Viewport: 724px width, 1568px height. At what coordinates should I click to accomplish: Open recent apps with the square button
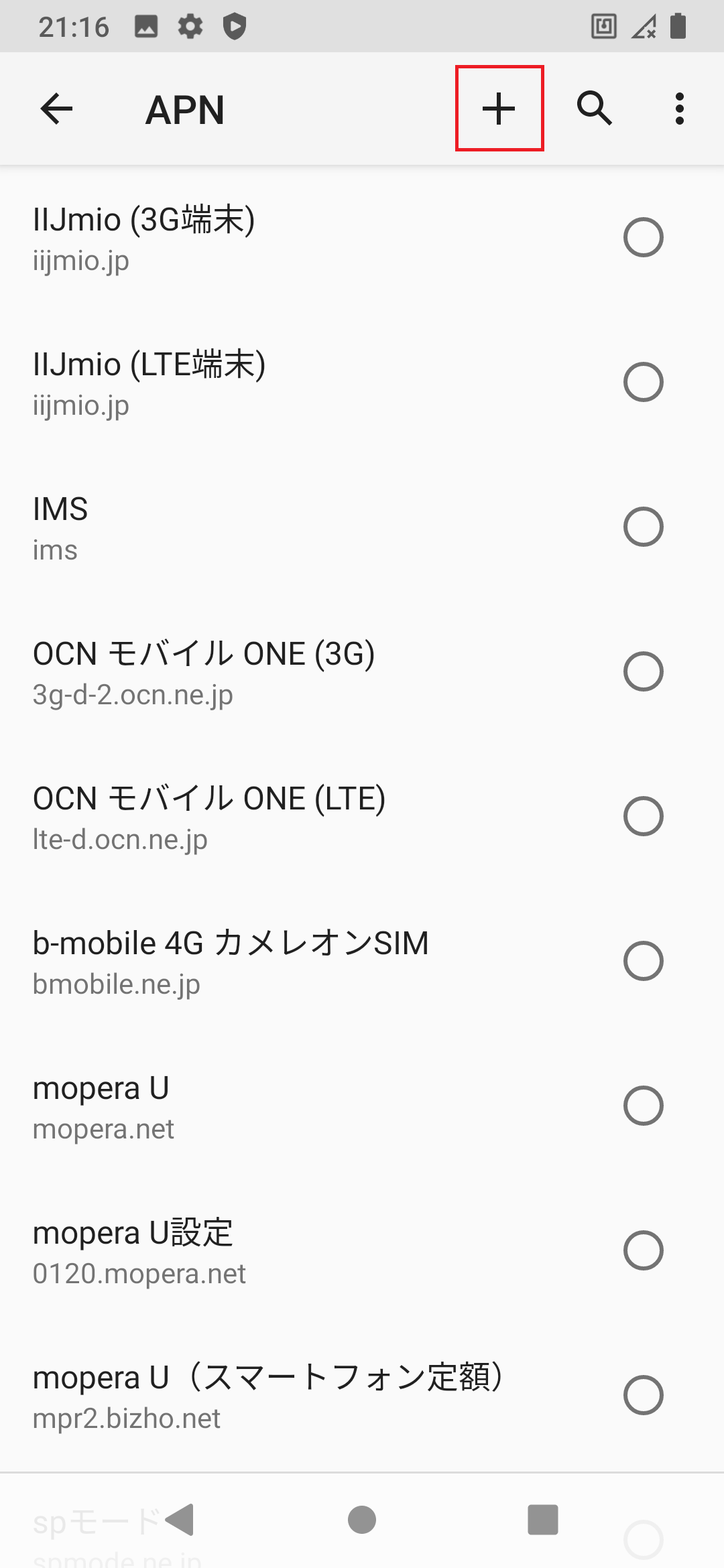click(543, 1520)
